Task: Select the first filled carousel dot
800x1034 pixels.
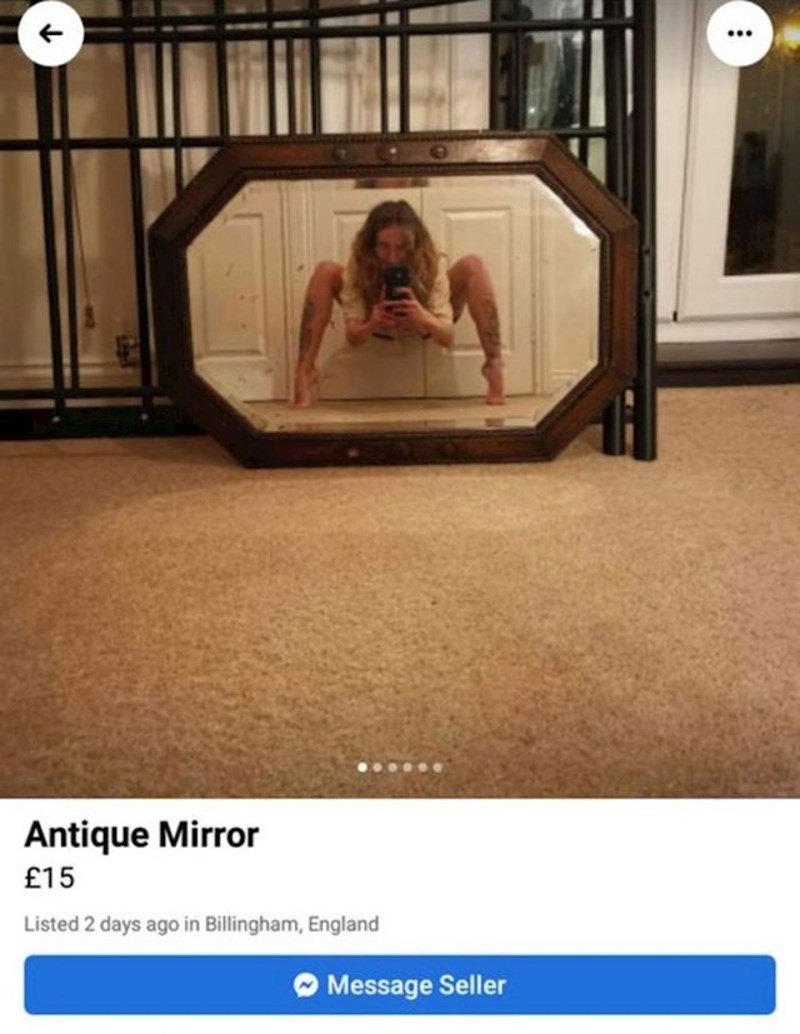Action: coord(362,766)
